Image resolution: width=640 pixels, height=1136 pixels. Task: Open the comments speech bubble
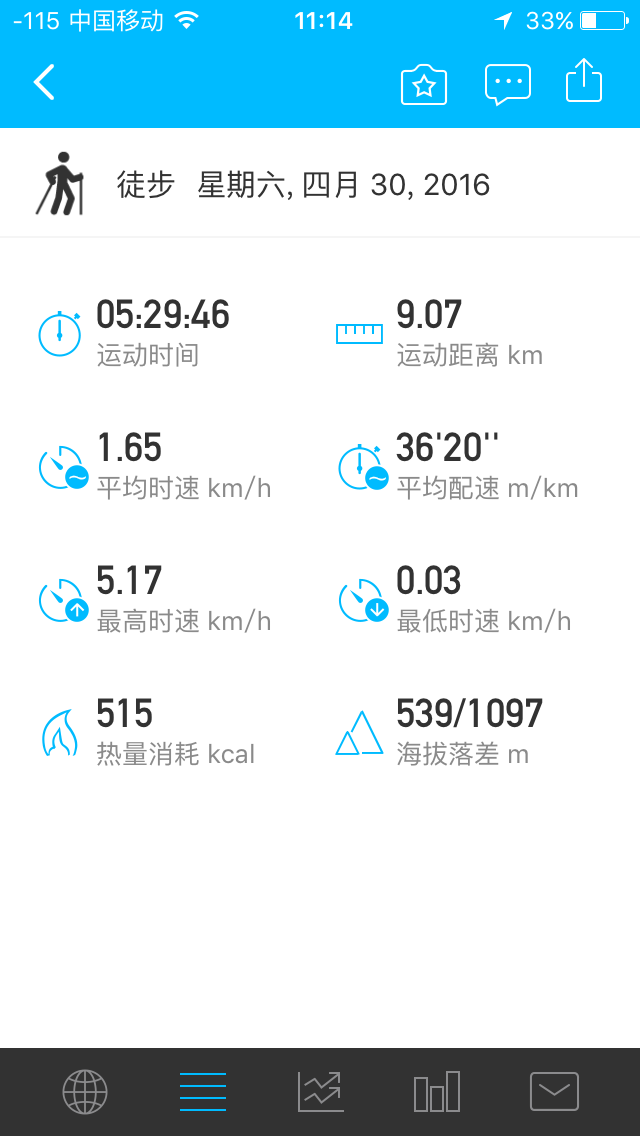point(508,84)
